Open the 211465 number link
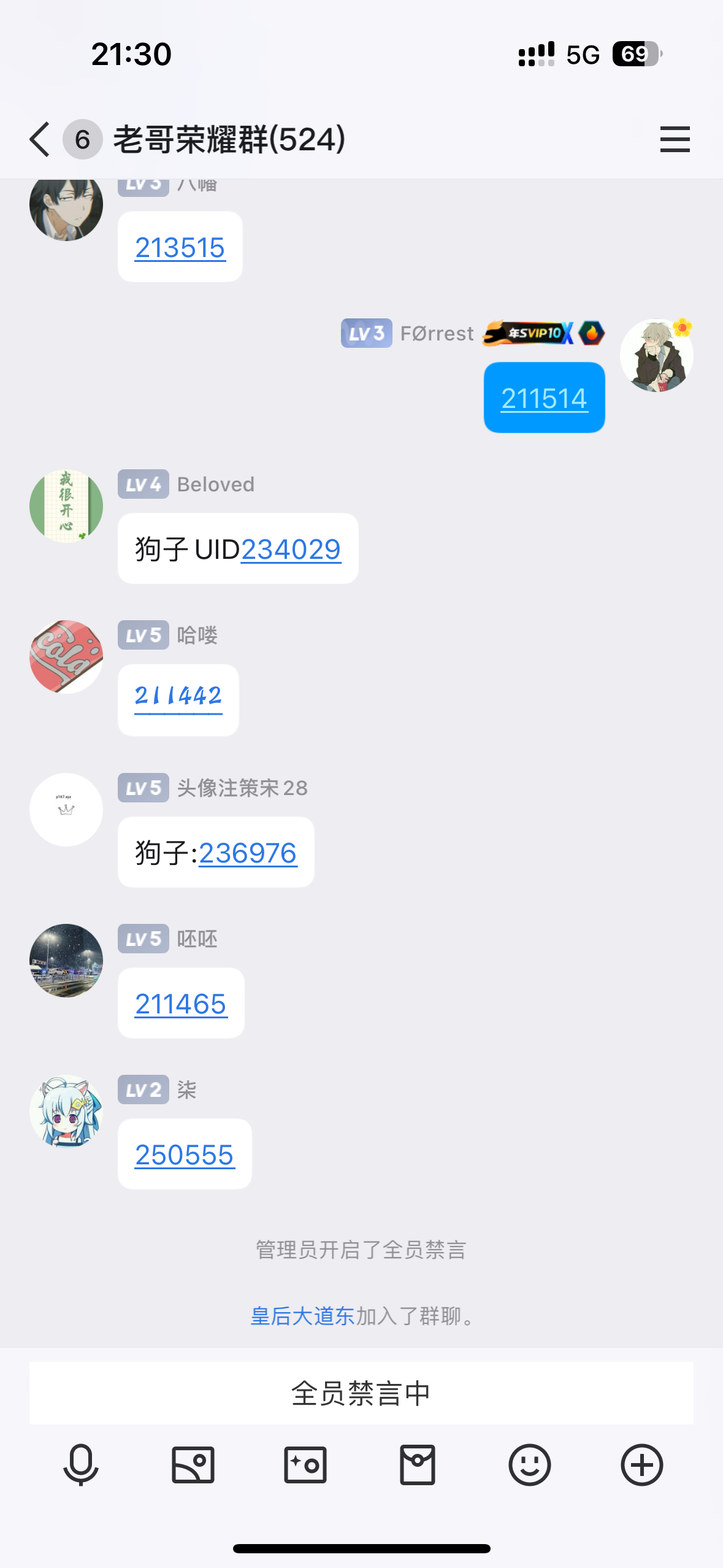Screen dimensions: 723x1568 pyautogui.click(x=181, y=1004)
